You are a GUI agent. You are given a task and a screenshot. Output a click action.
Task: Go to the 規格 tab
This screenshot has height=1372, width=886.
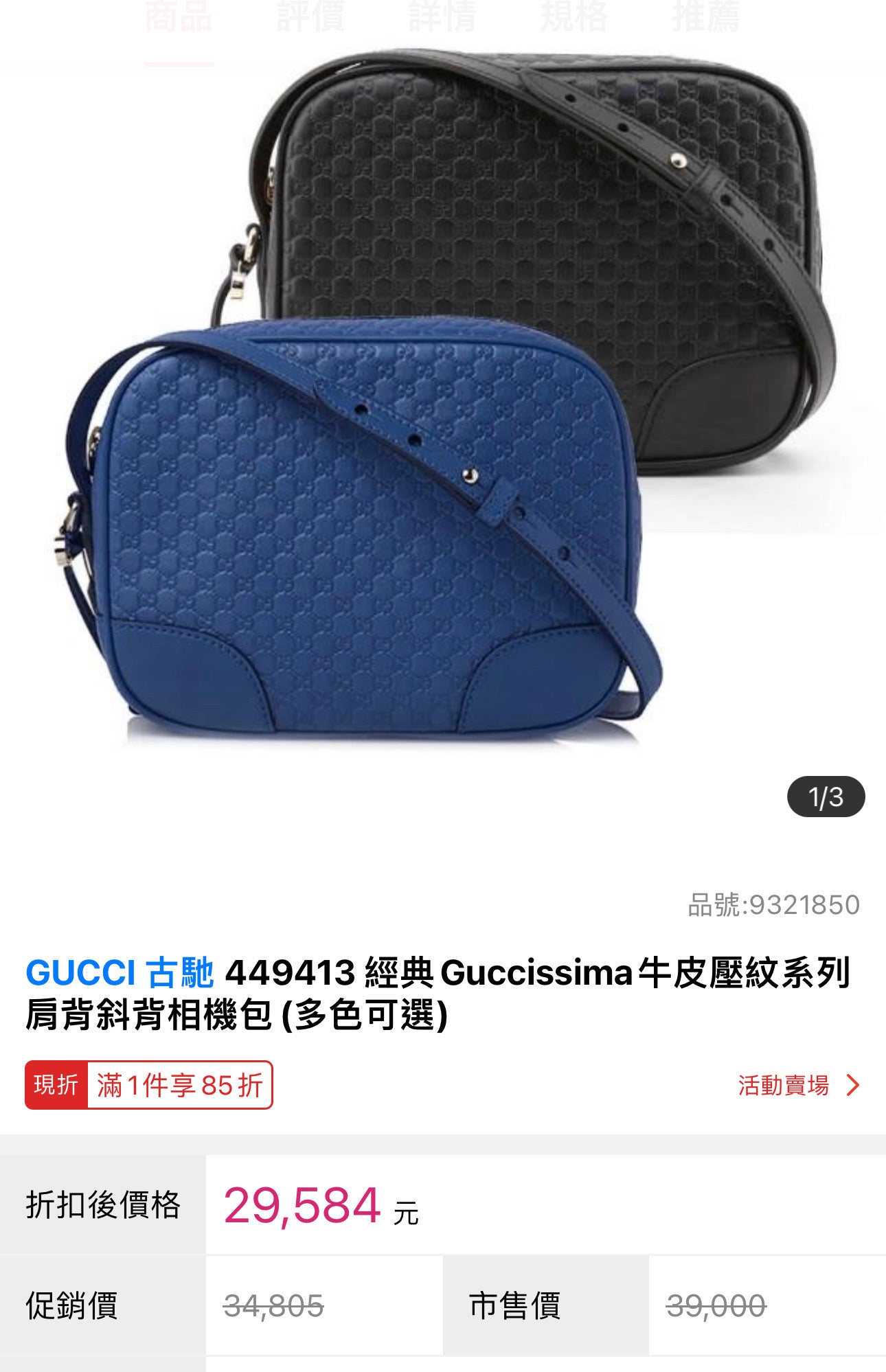(573, 19)
